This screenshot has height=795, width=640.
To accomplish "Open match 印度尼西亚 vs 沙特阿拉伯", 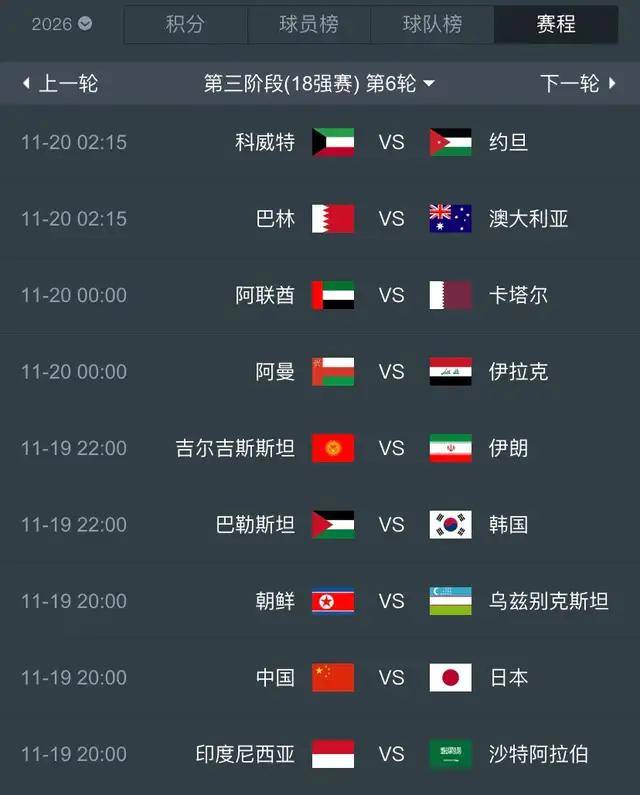I will click(391, 754).
